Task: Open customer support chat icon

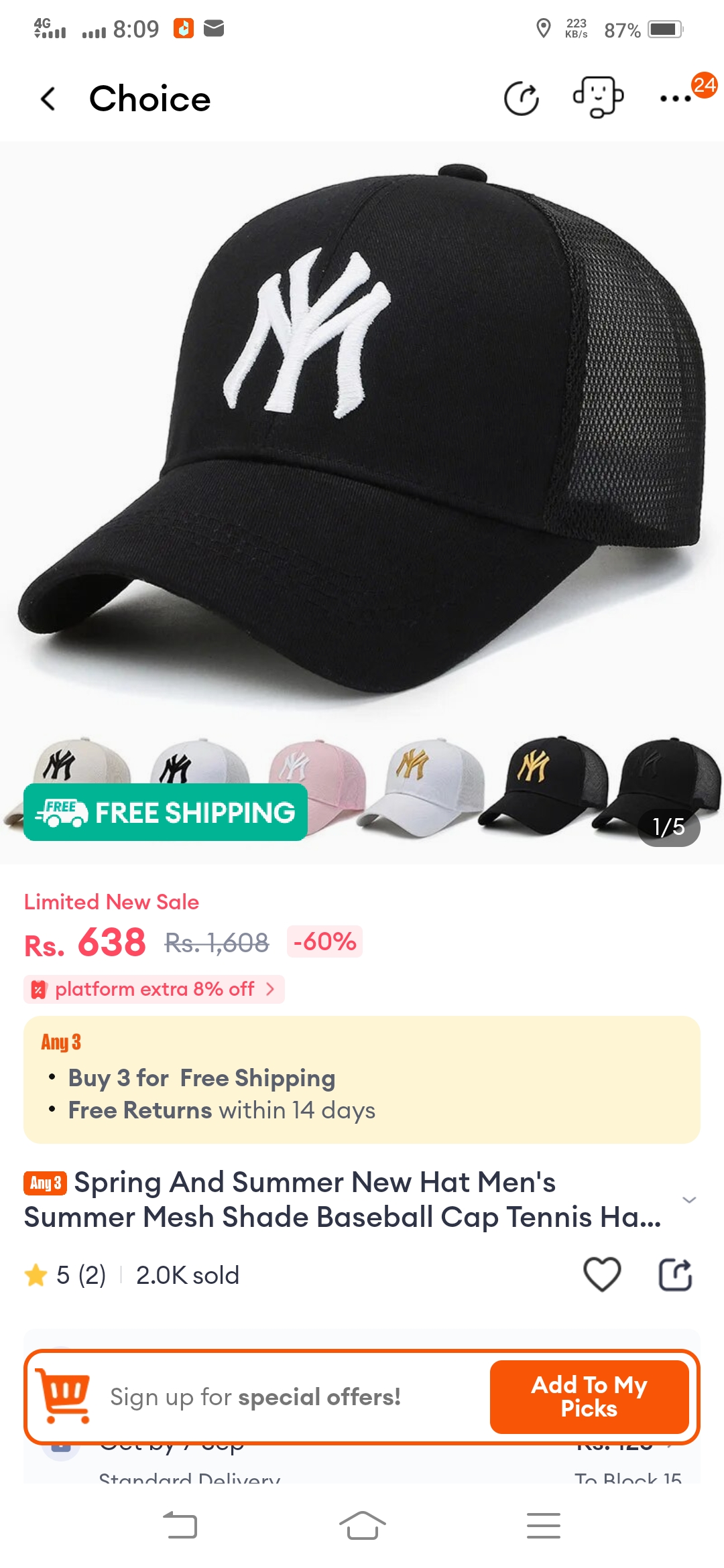Action: [598, 98]
